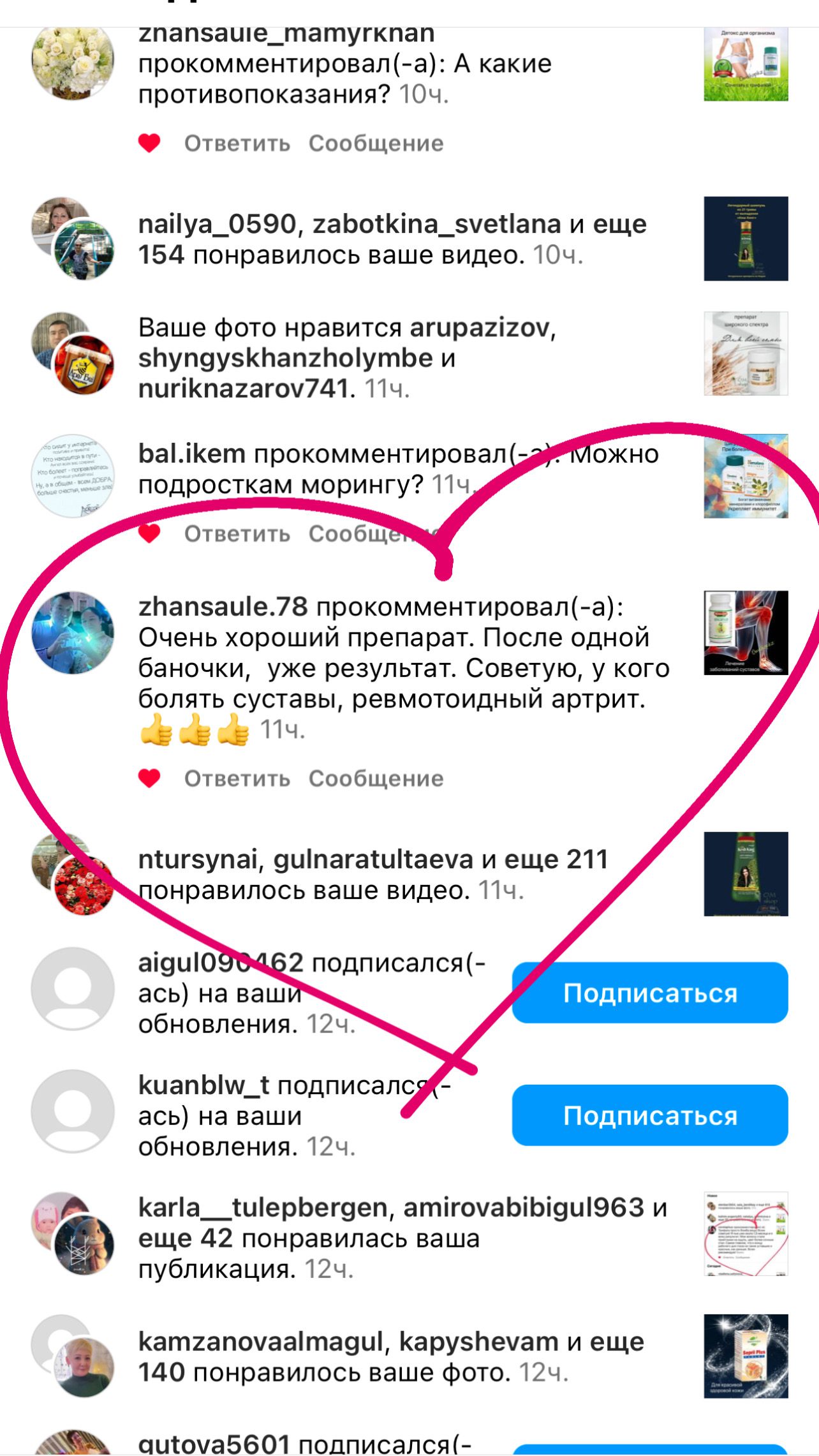Open the joint treatment post thumbnail
The image size is (819, 1456).
click(x=746, y=633)
